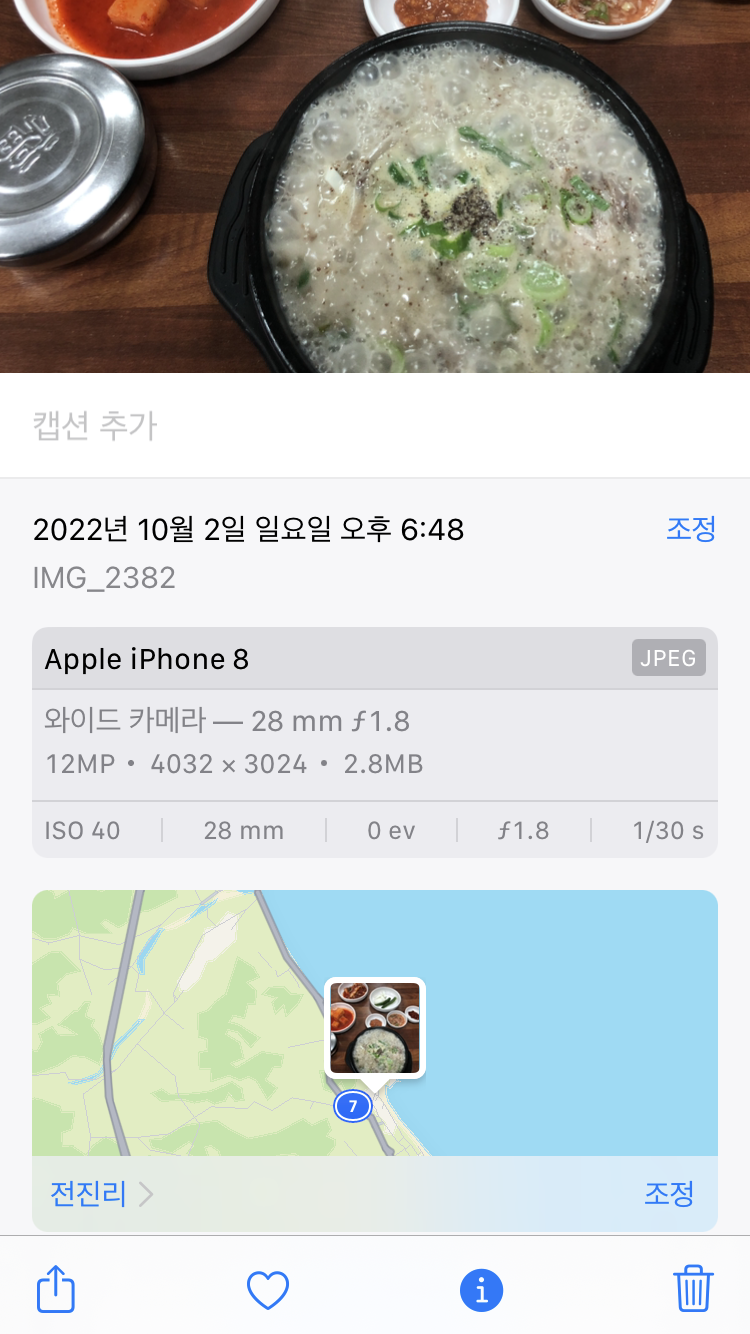The height and width of the screenshot is (1334, 750).
Task: Open the 전진리 location link
Action: click(x=100, y=1193)
